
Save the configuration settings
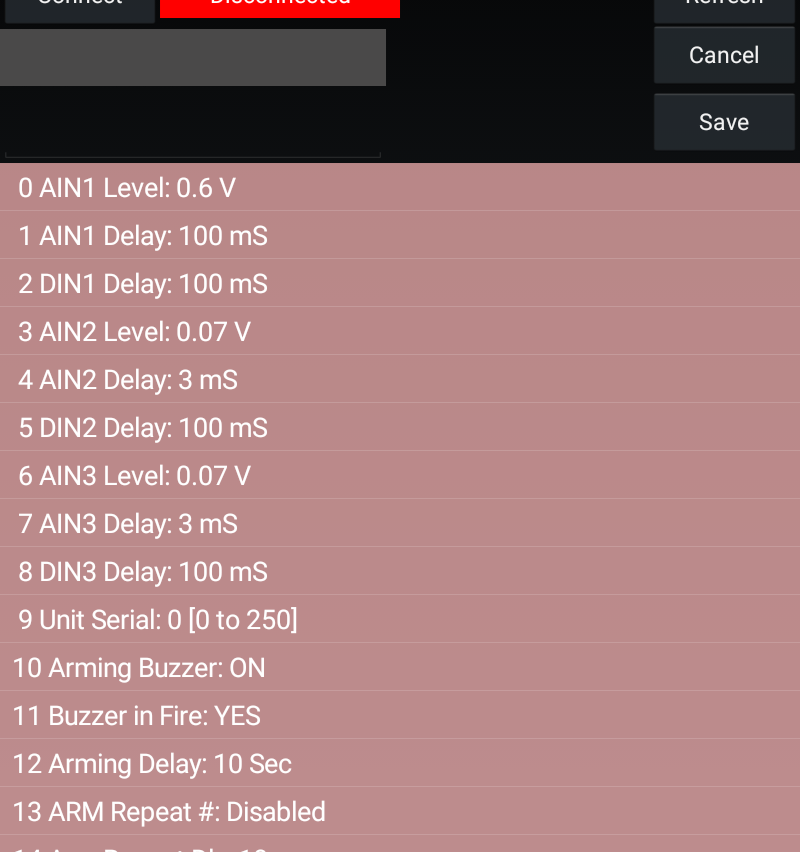(724, 122)
